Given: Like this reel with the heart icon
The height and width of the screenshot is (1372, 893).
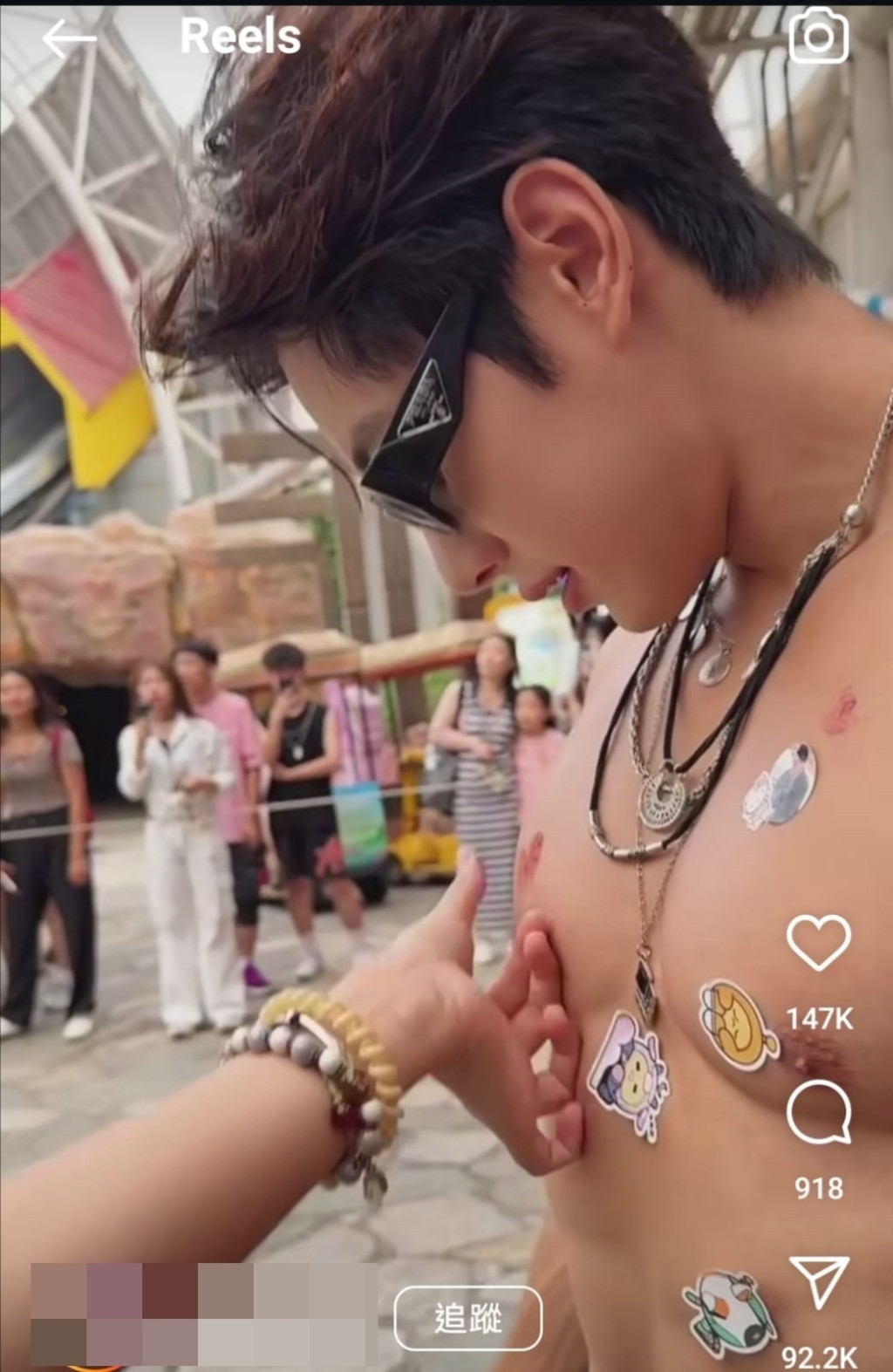Looking at the screenshot, I should point(818,943).
